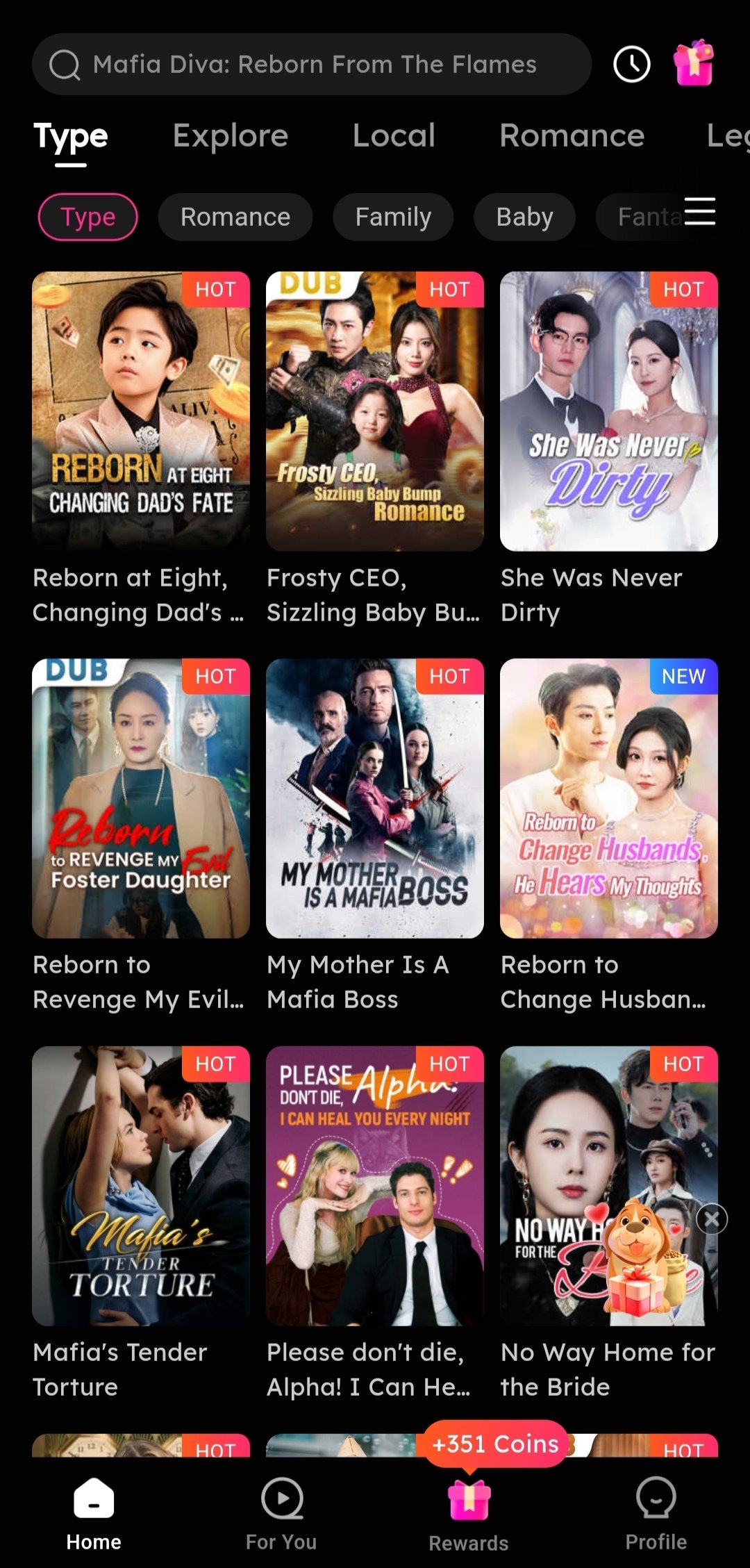Image resolution: width=750 pixels, height=1568 pixels.
Task: Open Mafia's Tender Torture drama
Action: [x=141, y=1185]
